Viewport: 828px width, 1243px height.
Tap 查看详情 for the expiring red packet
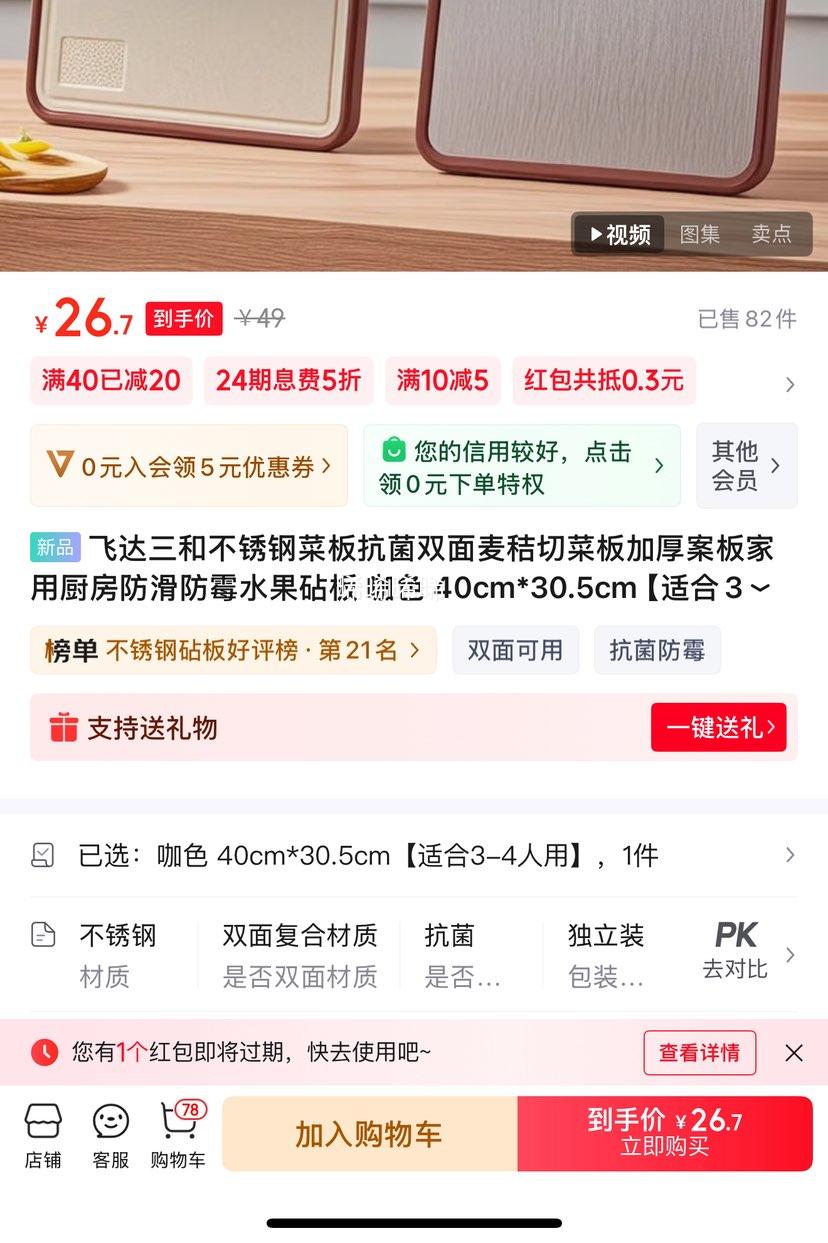(699, 1052)
